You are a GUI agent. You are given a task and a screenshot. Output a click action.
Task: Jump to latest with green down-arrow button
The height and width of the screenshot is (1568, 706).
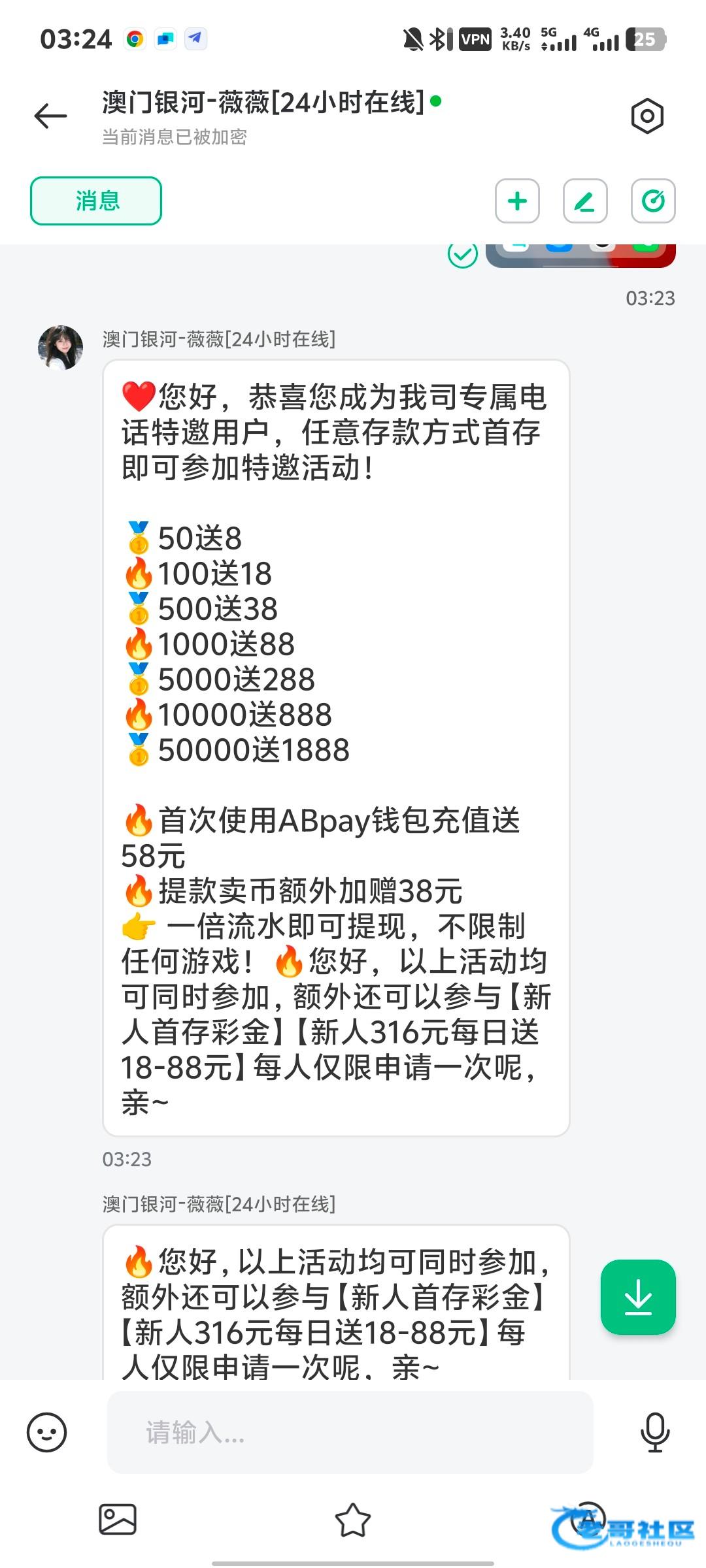(637, 1296)
